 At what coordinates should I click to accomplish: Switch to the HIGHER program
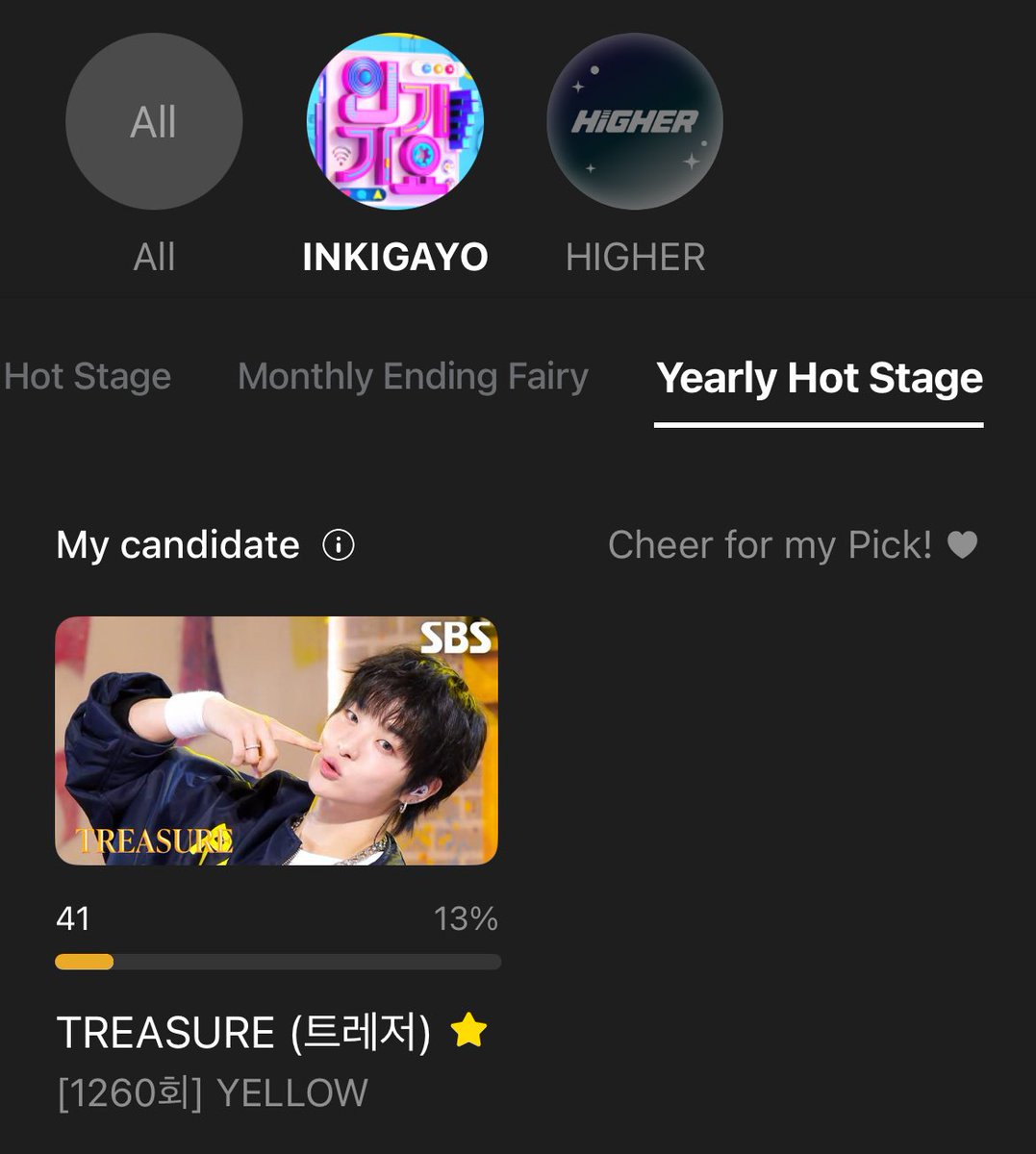(x=635, y=122)
